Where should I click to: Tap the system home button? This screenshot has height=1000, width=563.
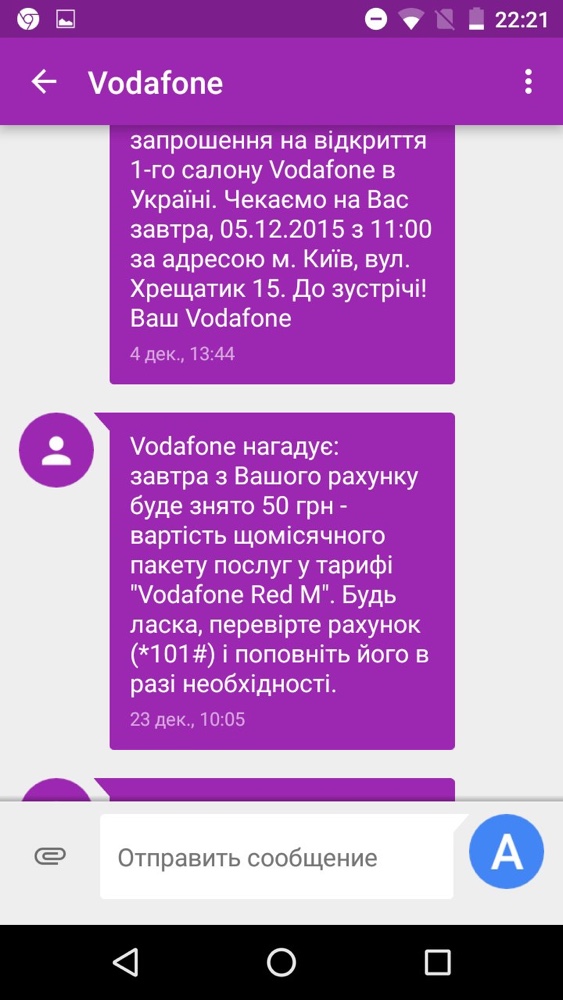coord(281,962)
